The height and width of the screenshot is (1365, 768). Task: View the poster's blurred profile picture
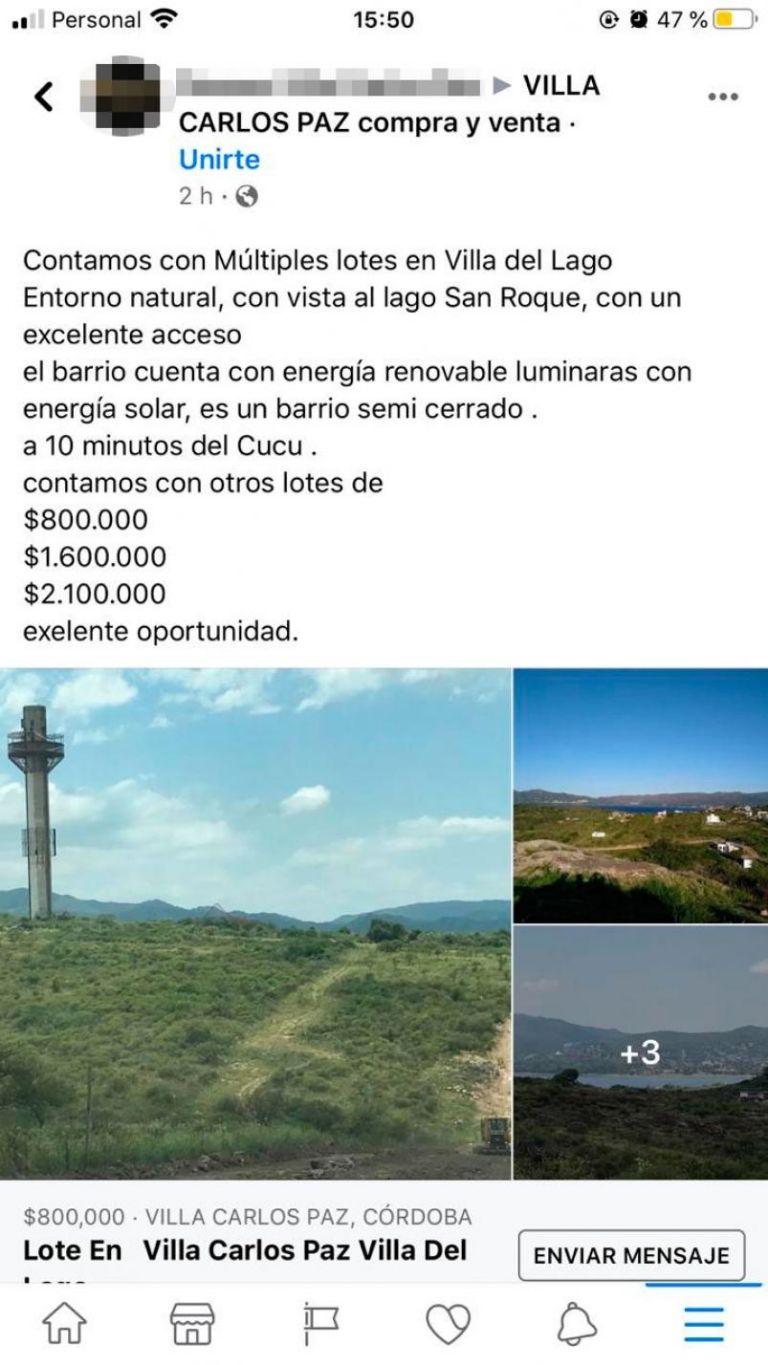click(127, 97)
